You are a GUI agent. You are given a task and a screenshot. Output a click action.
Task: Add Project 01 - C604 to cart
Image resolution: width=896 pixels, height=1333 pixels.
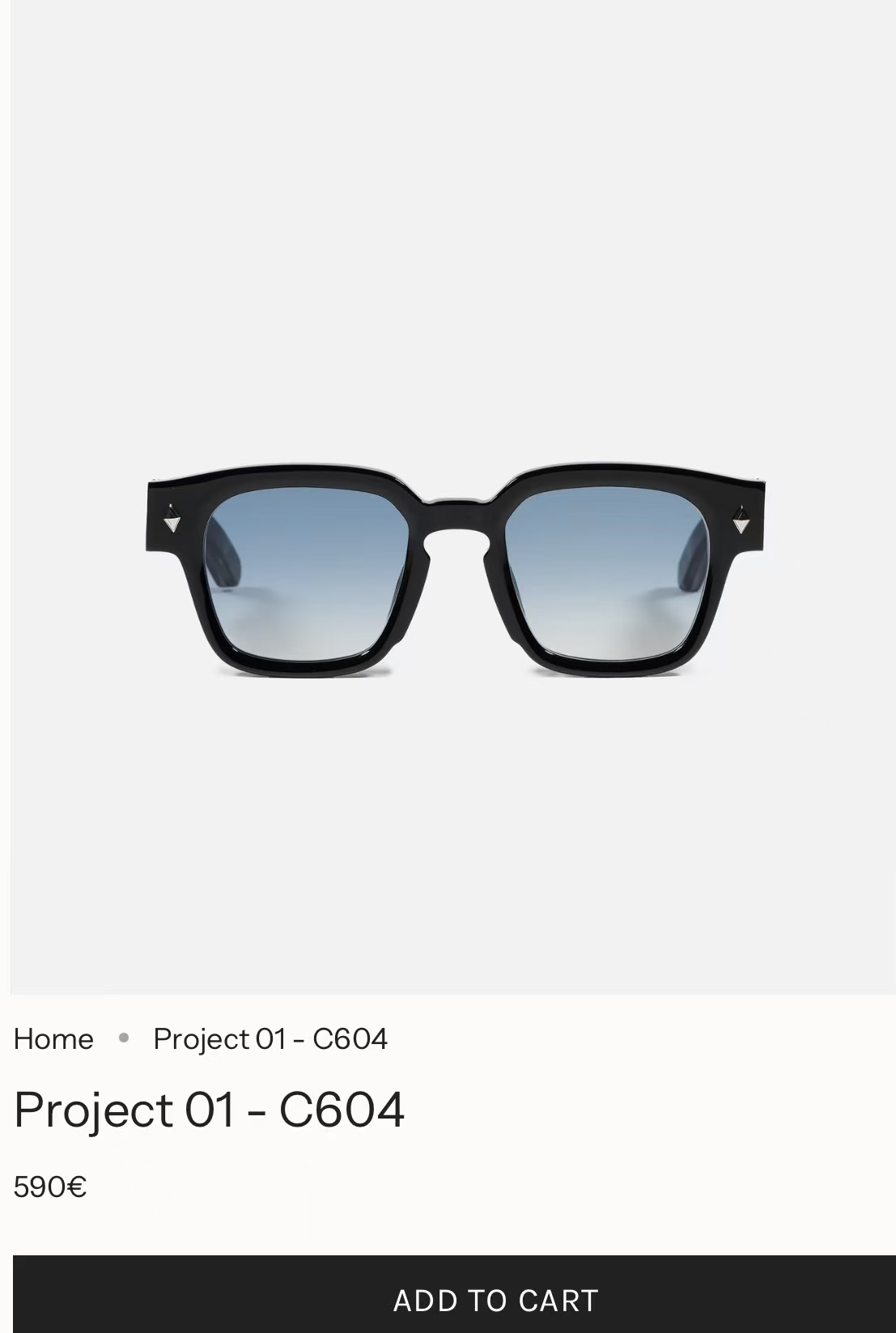tap(495, 1299)
